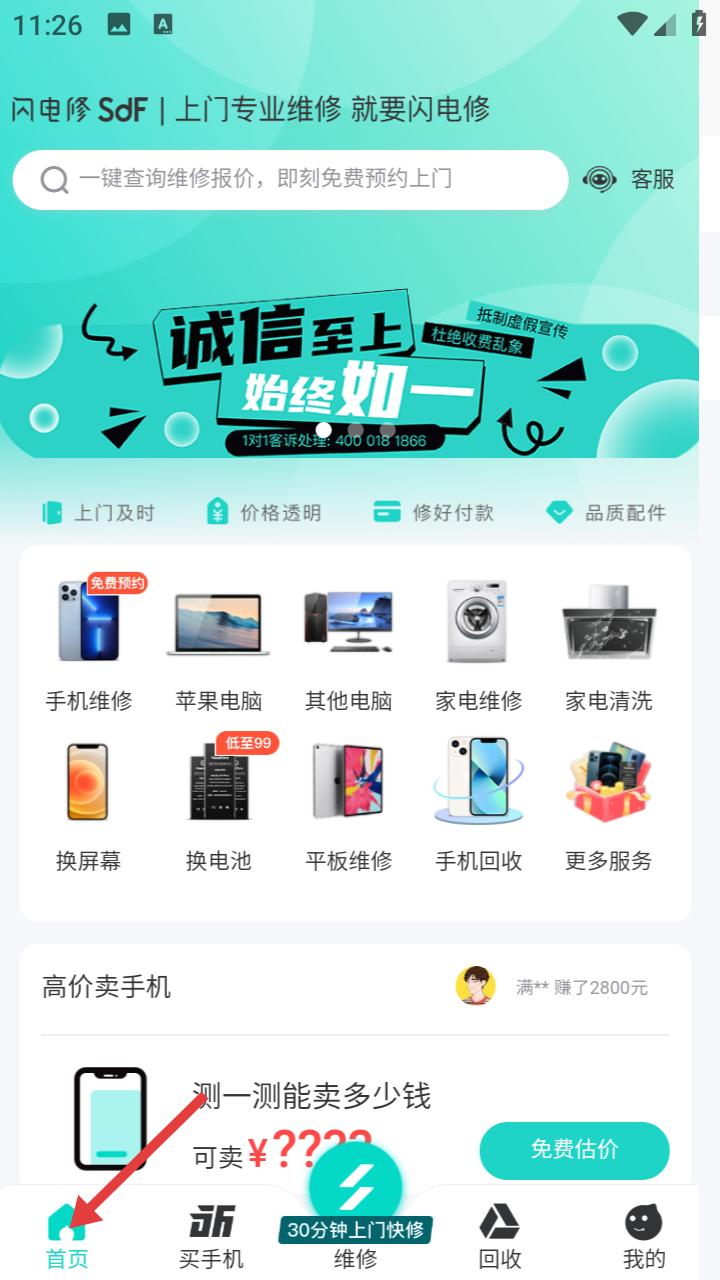Switch to the 买手机 tab

tap(211, 1236)
